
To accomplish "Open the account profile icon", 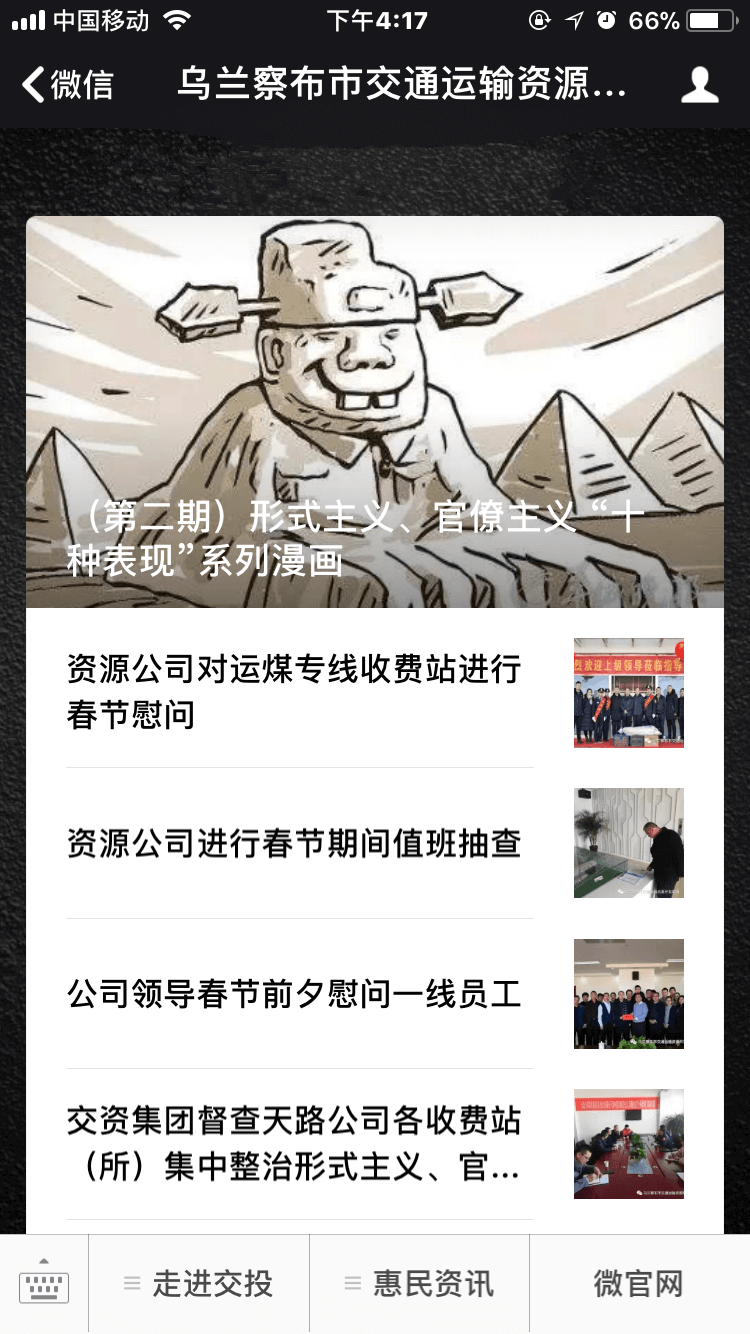I will [699, 85].
